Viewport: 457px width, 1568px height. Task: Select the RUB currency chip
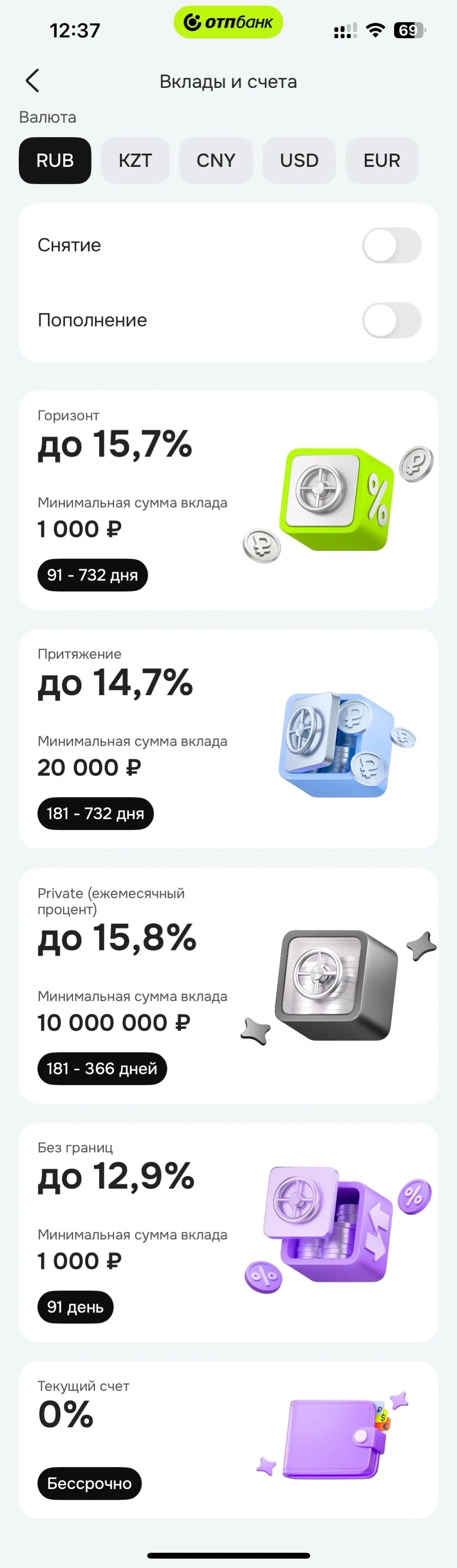point(55,161)
